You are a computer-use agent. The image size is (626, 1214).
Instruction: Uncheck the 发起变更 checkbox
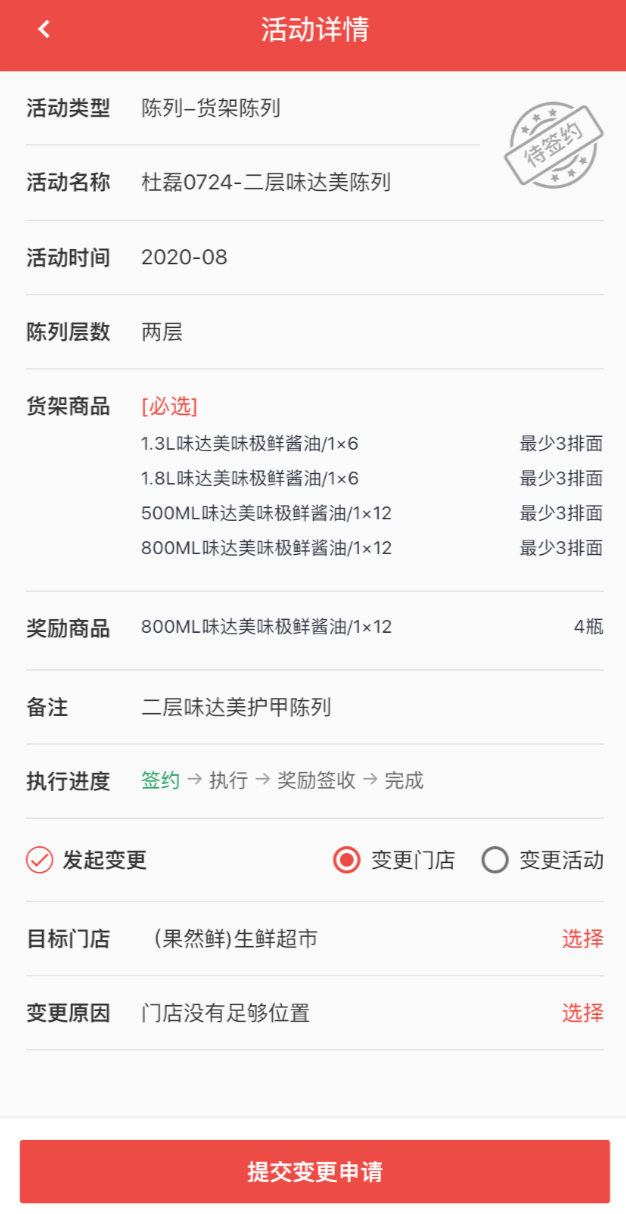click(x=39, y=860)
